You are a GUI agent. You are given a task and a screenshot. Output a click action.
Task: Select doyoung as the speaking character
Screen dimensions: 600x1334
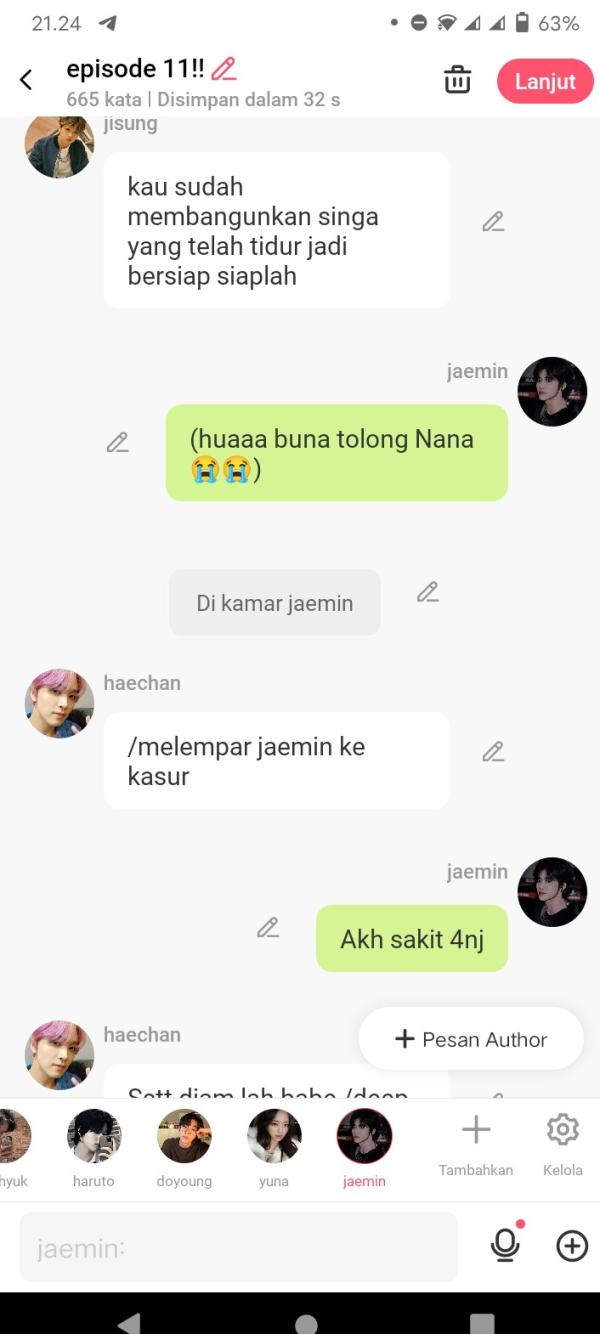point(184,1147)
